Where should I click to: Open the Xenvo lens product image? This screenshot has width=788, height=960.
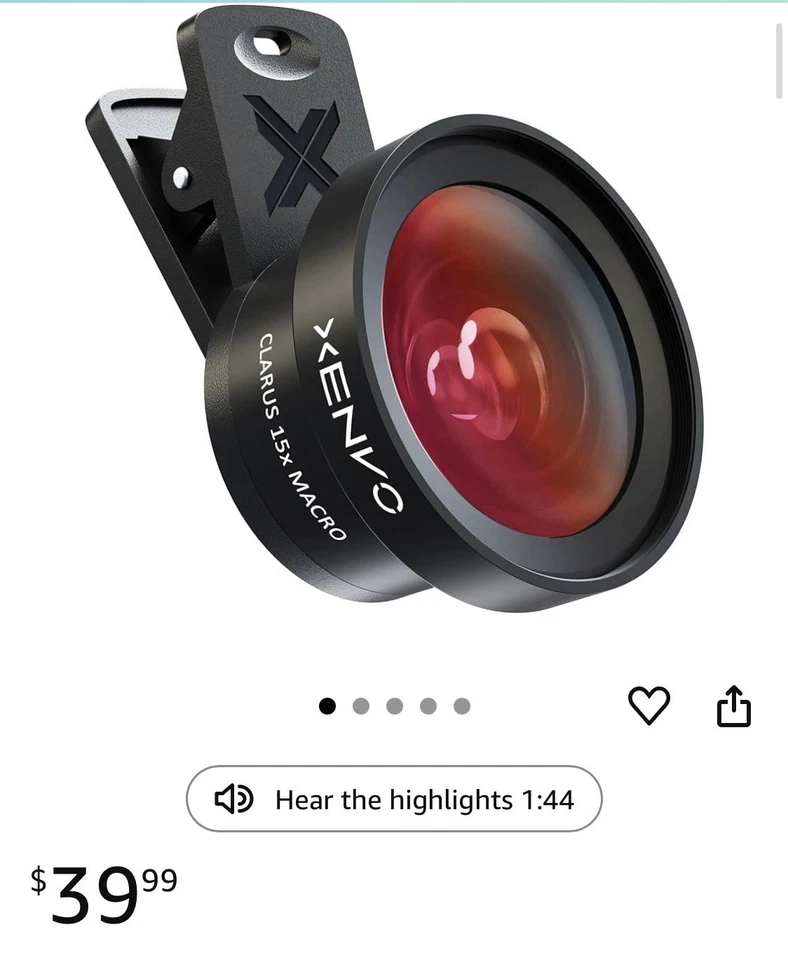tap(394, 330)
